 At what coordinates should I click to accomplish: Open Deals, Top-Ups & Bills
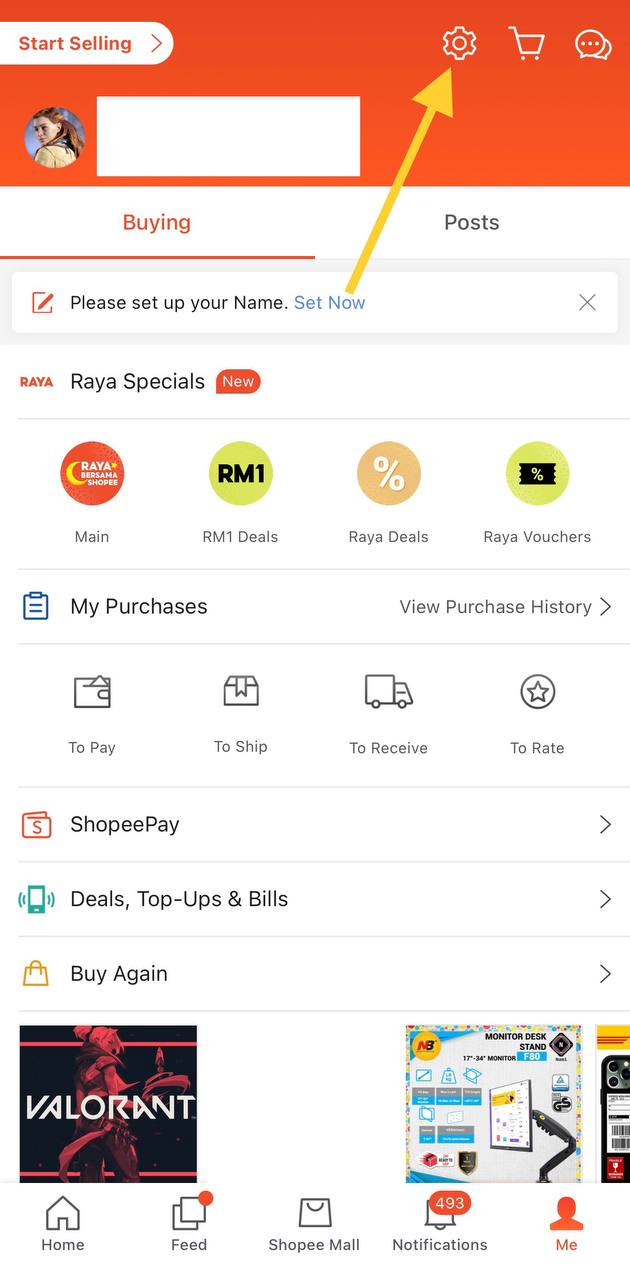pos(315,899)
